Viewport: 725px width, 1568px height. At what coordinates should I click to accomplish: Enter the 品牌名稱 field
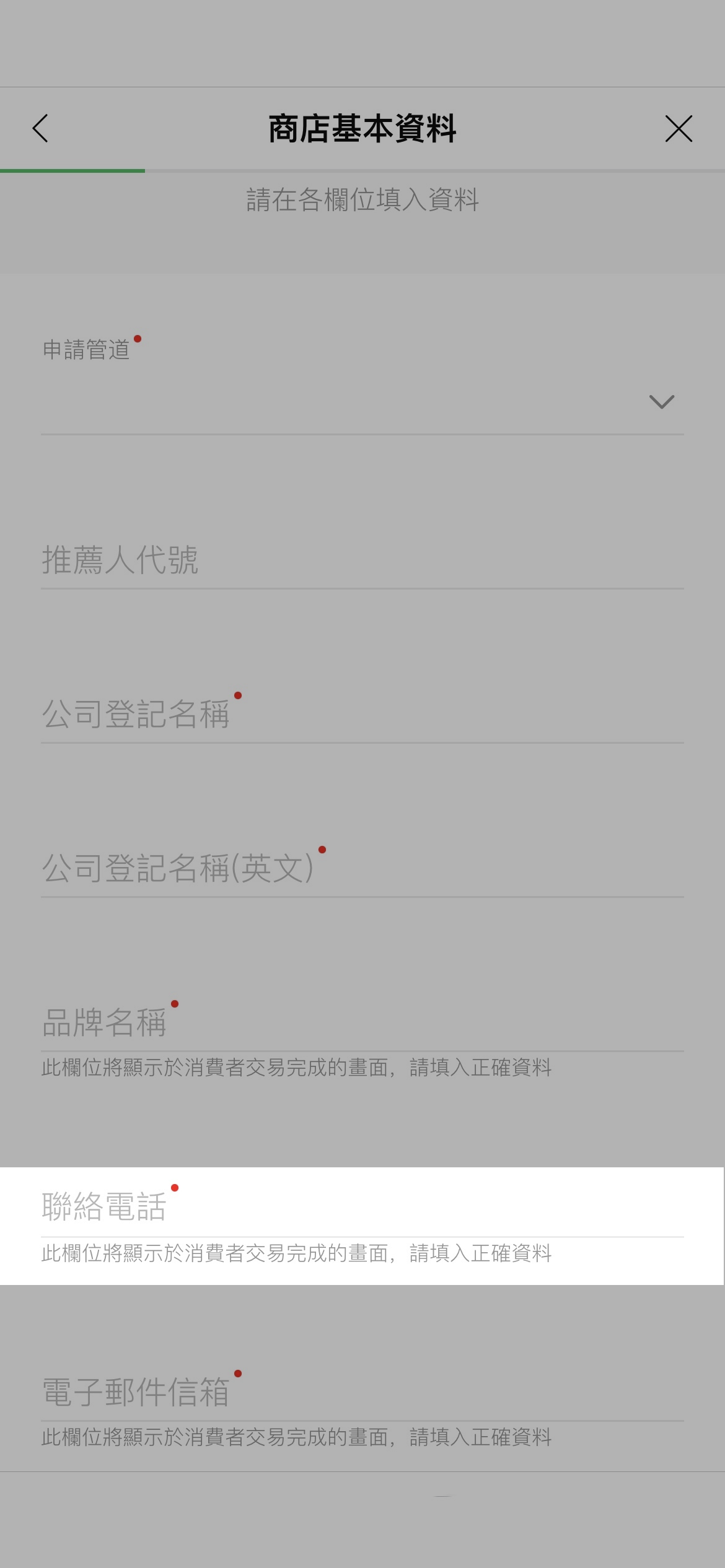click(x=362, y=1023)
